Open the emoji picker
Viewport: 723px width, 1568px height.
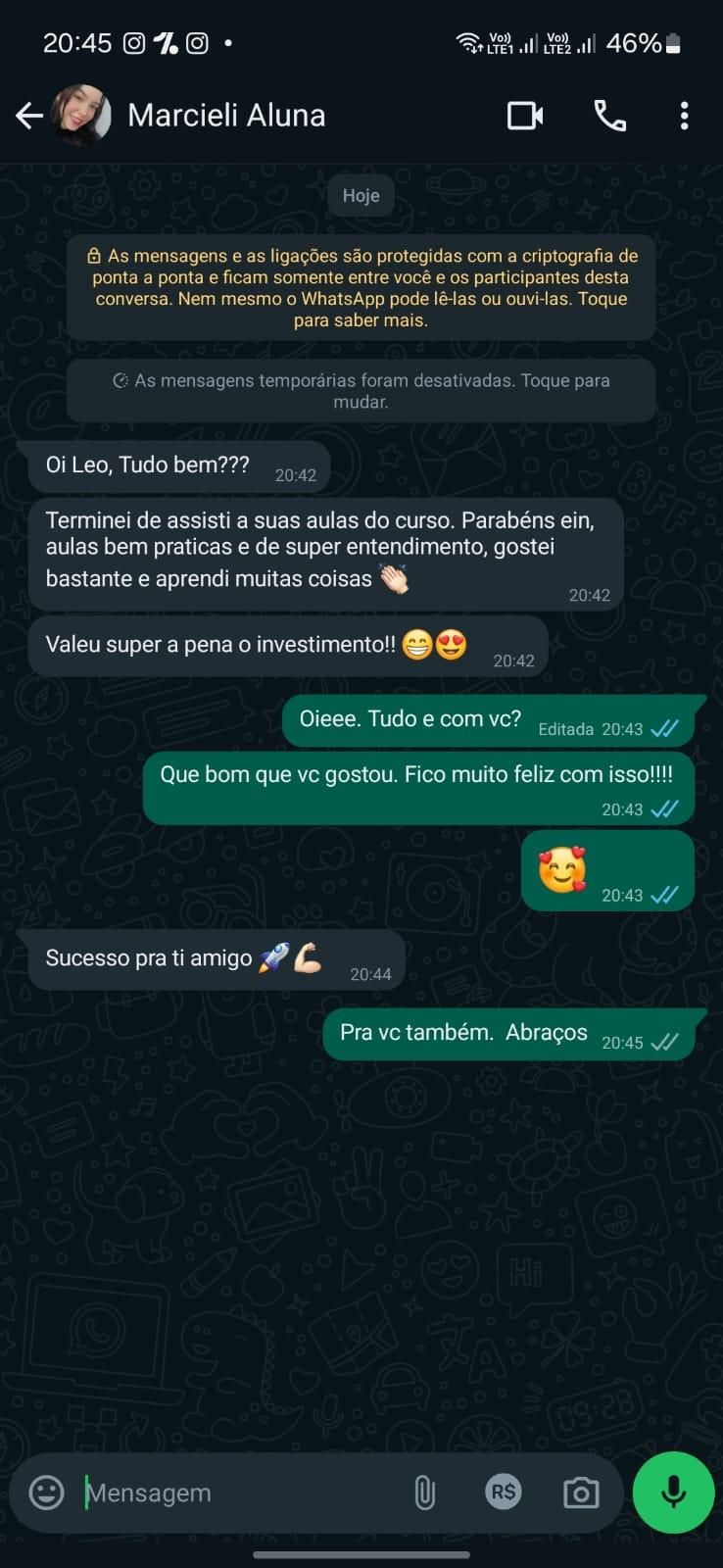46,1493
